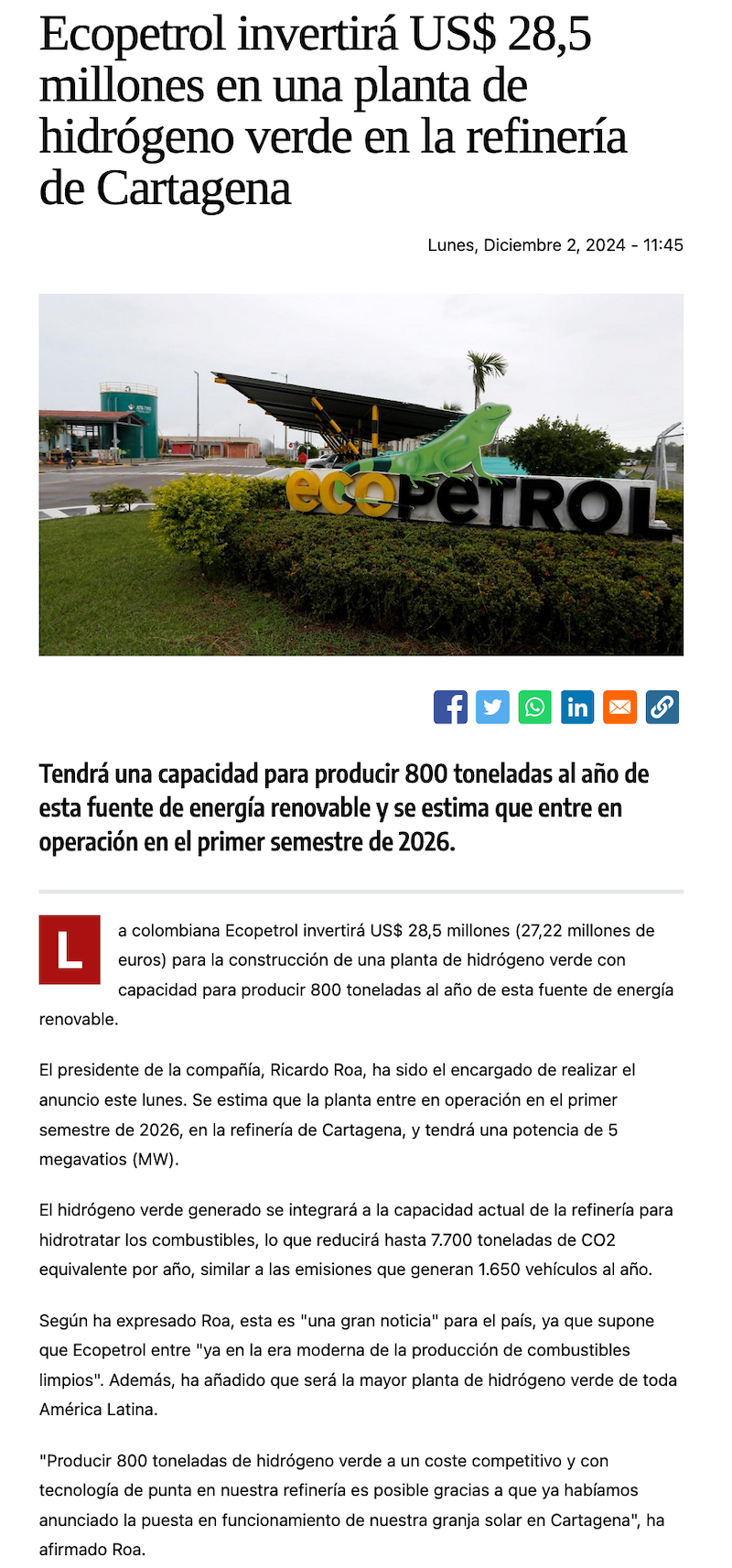
Task: Copy the article link
Action: [662, 708]
